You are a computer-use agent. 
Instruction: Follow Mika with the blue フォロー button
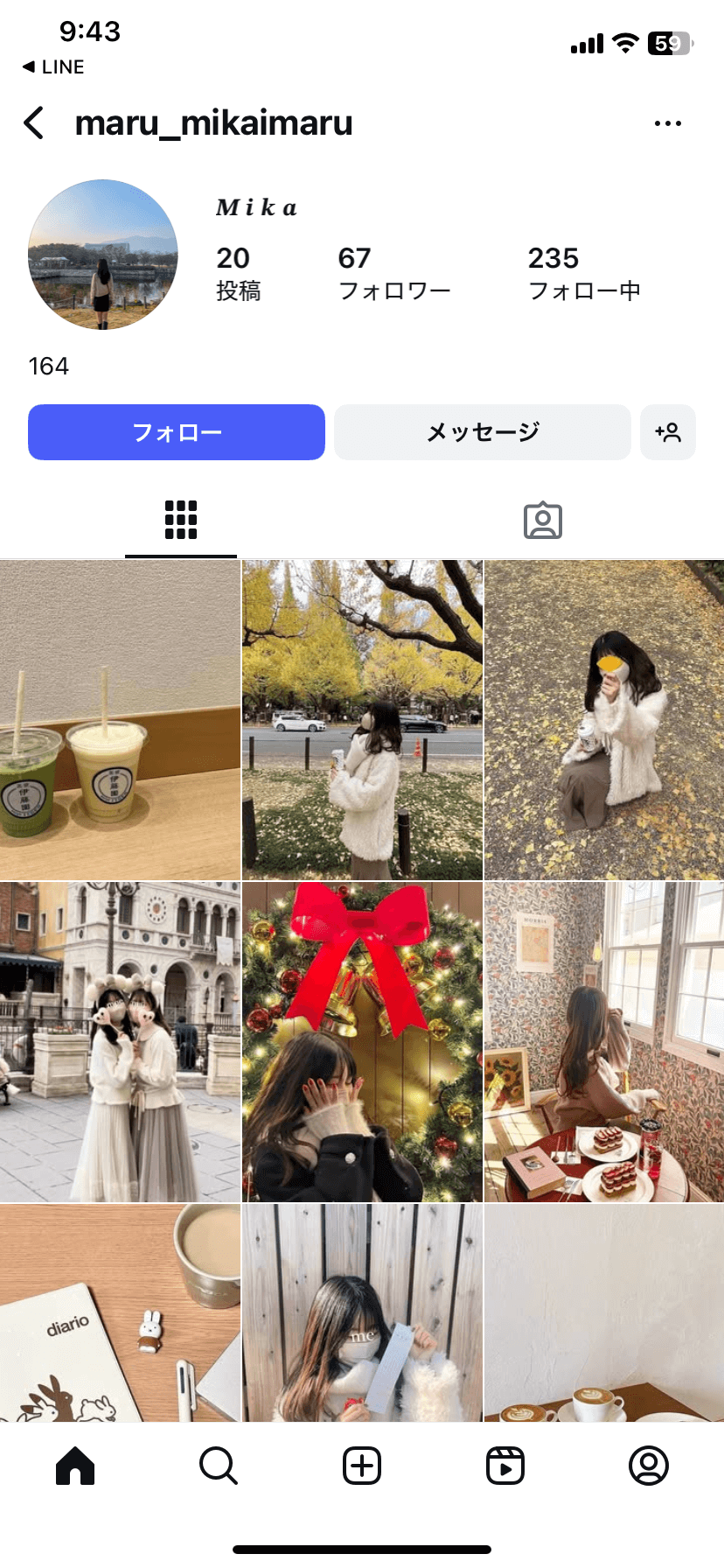point(177,432)
